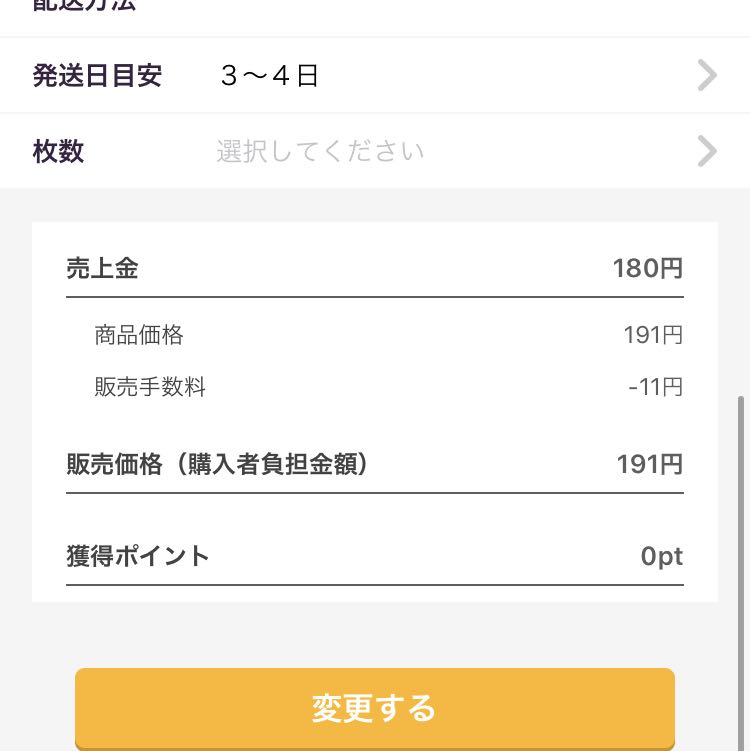The image size is (750, 751).
Task: Expand the 枚数 quantity selector
Action: click(375, 151)
